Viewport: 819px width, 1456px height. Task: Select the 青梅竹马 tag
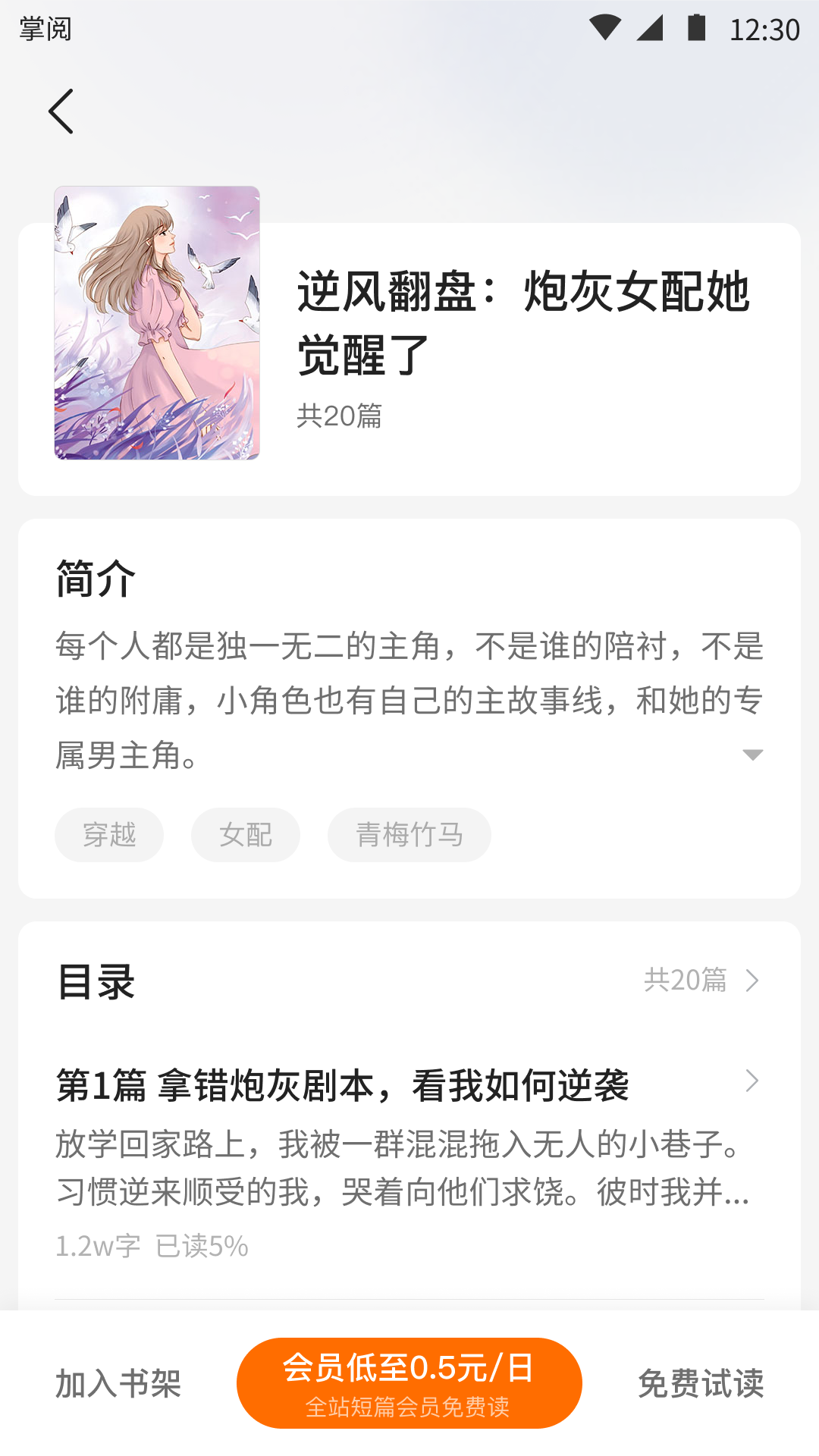pos(409,834)
